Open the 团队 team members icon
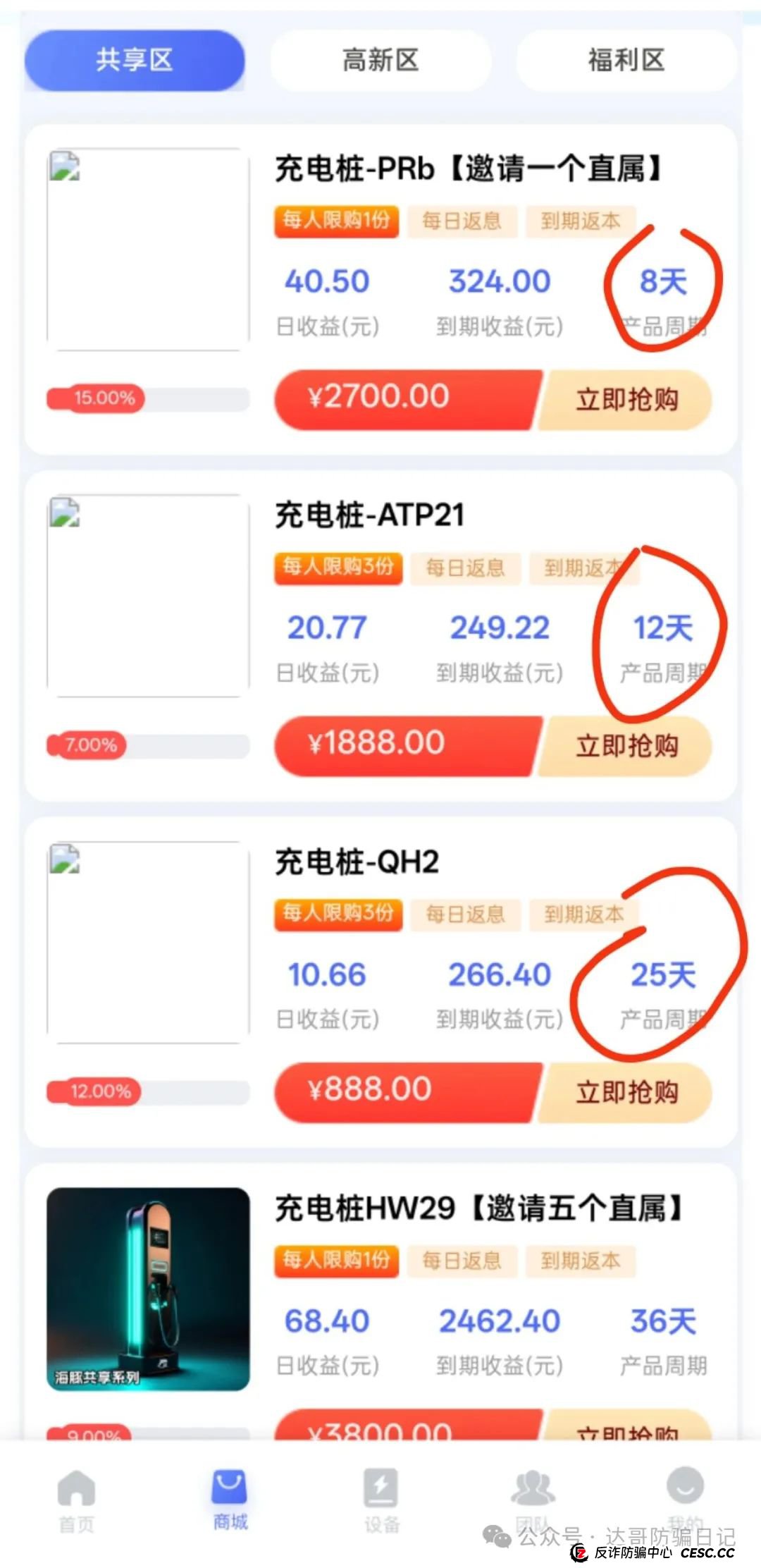Viewport: 761px width, 1568px height. [533, 1488]
